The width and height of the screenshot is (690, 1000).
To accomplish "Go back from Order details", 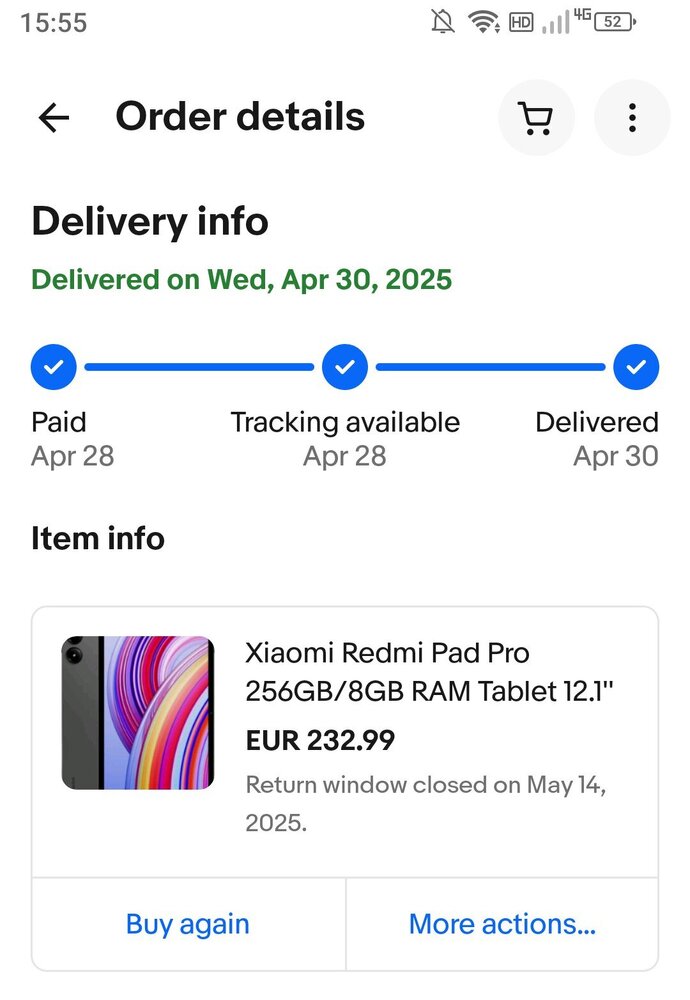I will (x=54, y=118).
